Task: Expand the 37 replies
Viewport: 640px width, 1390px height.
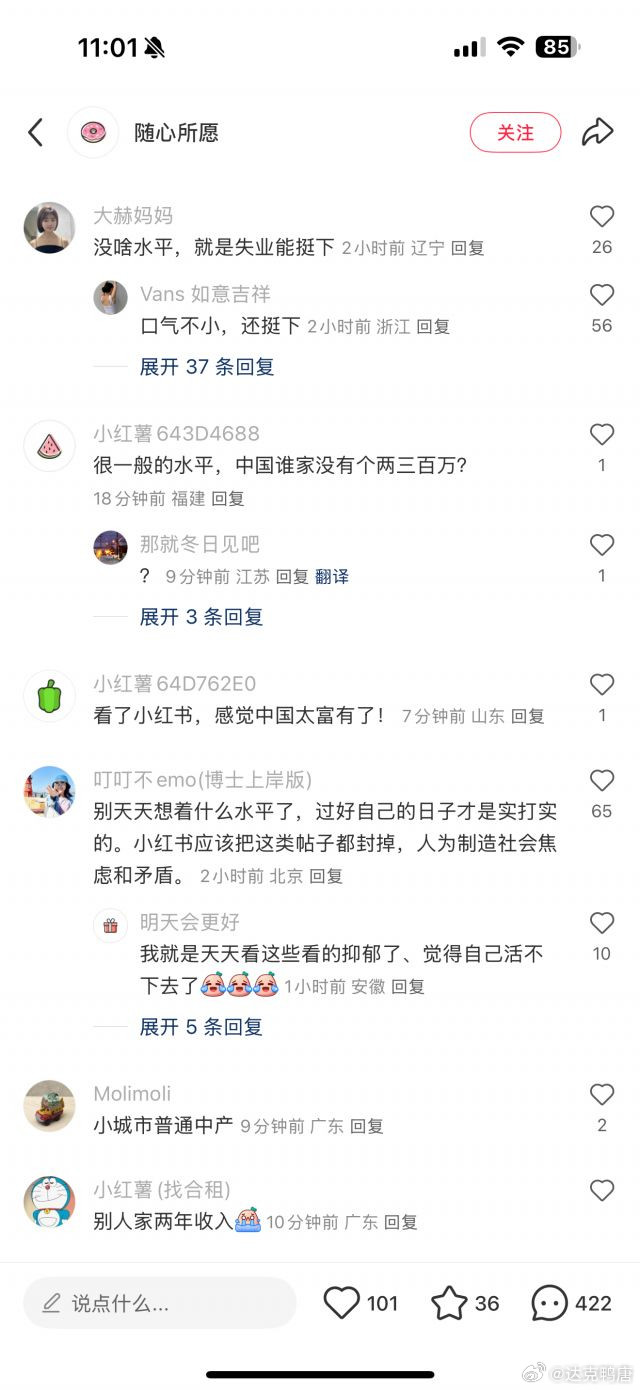Action: click(207, 367)
